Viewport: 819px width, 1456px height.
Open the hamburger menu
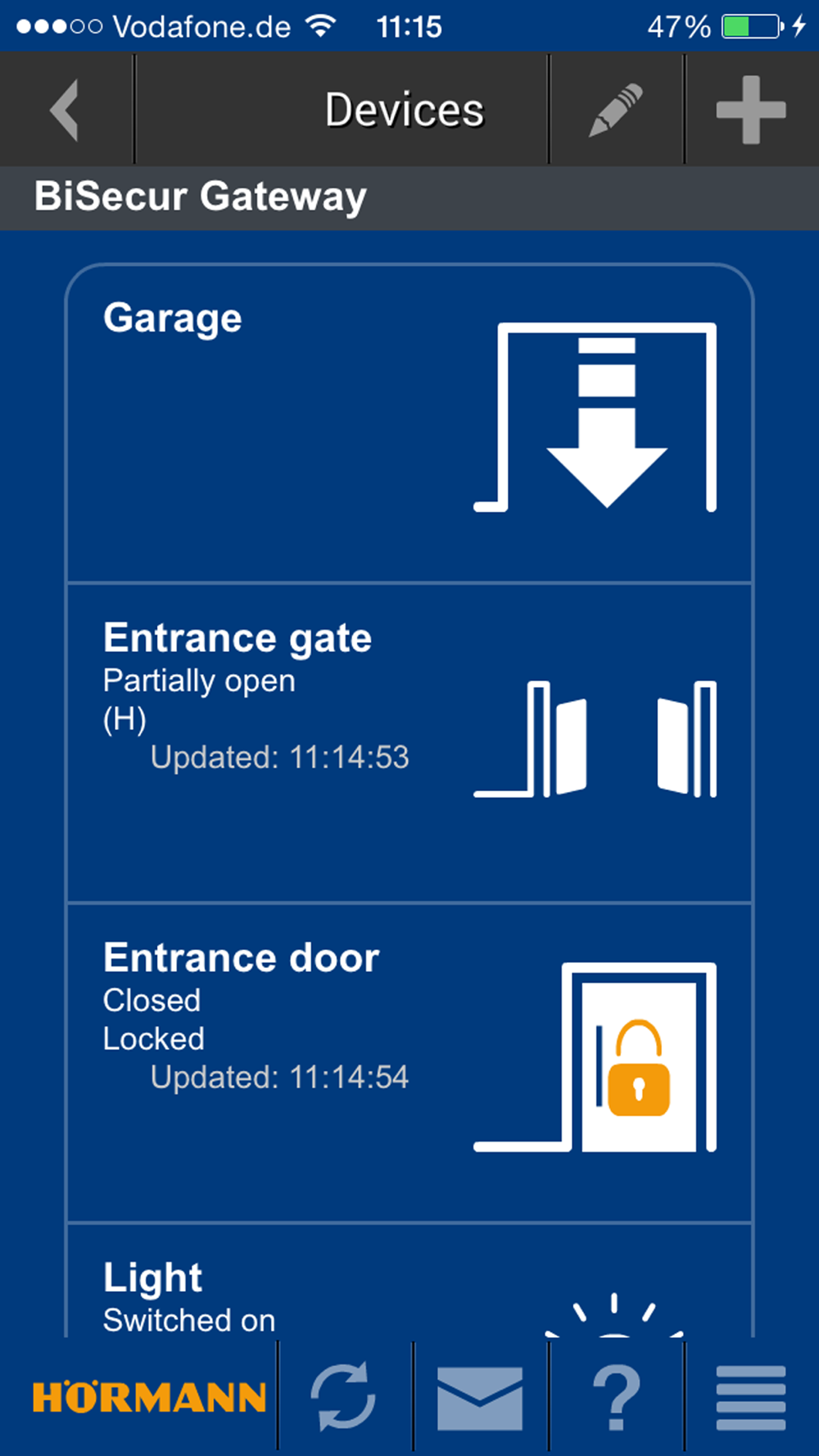751,1397
